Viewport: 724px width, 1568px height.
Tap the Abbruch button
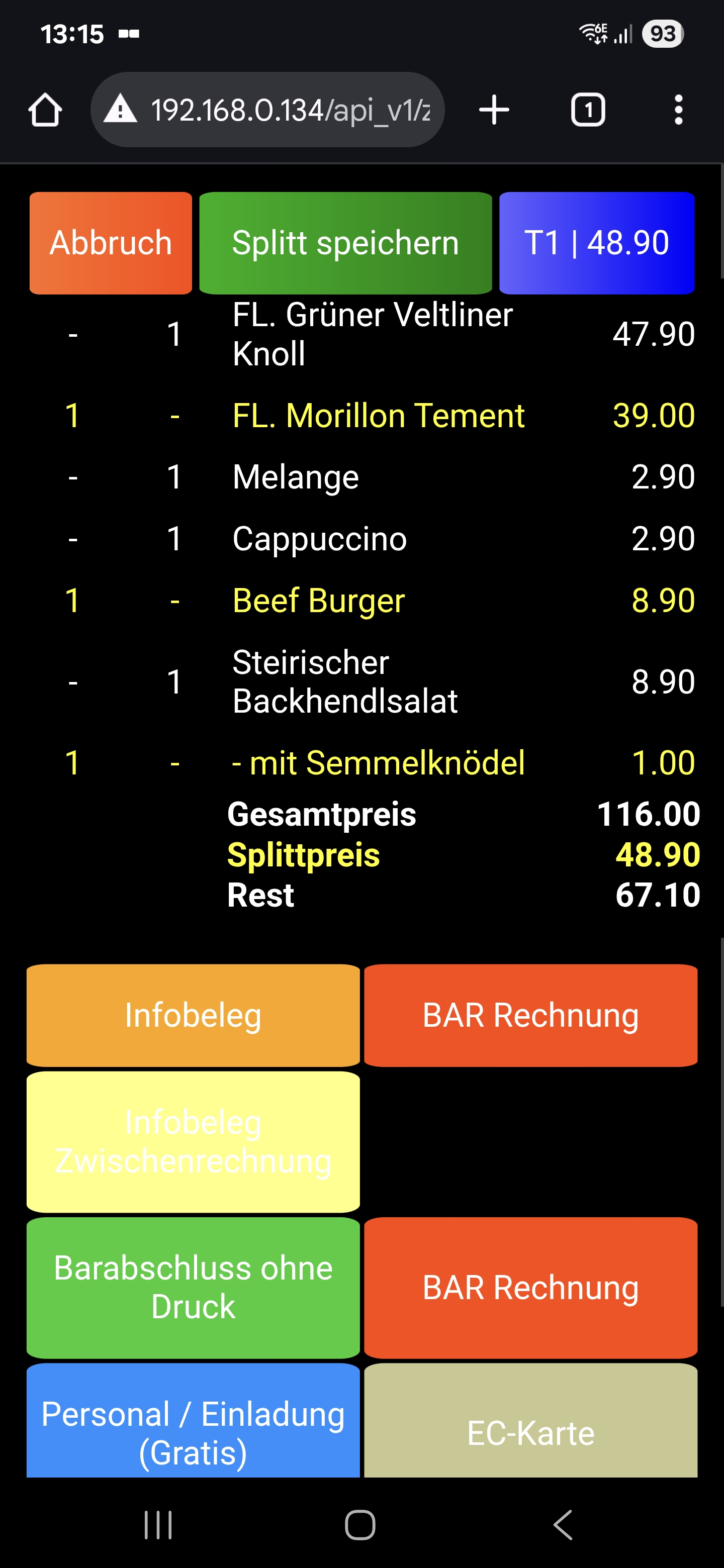coord(110,243)
